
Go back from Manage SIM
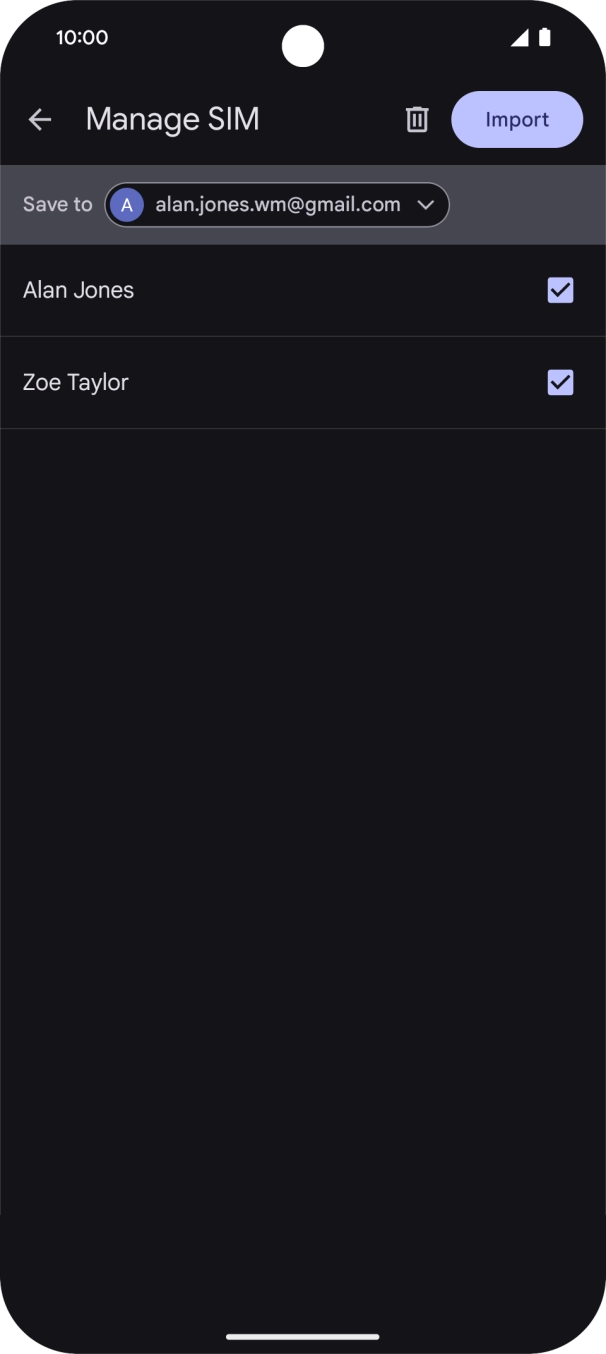(x=40, y=120)
